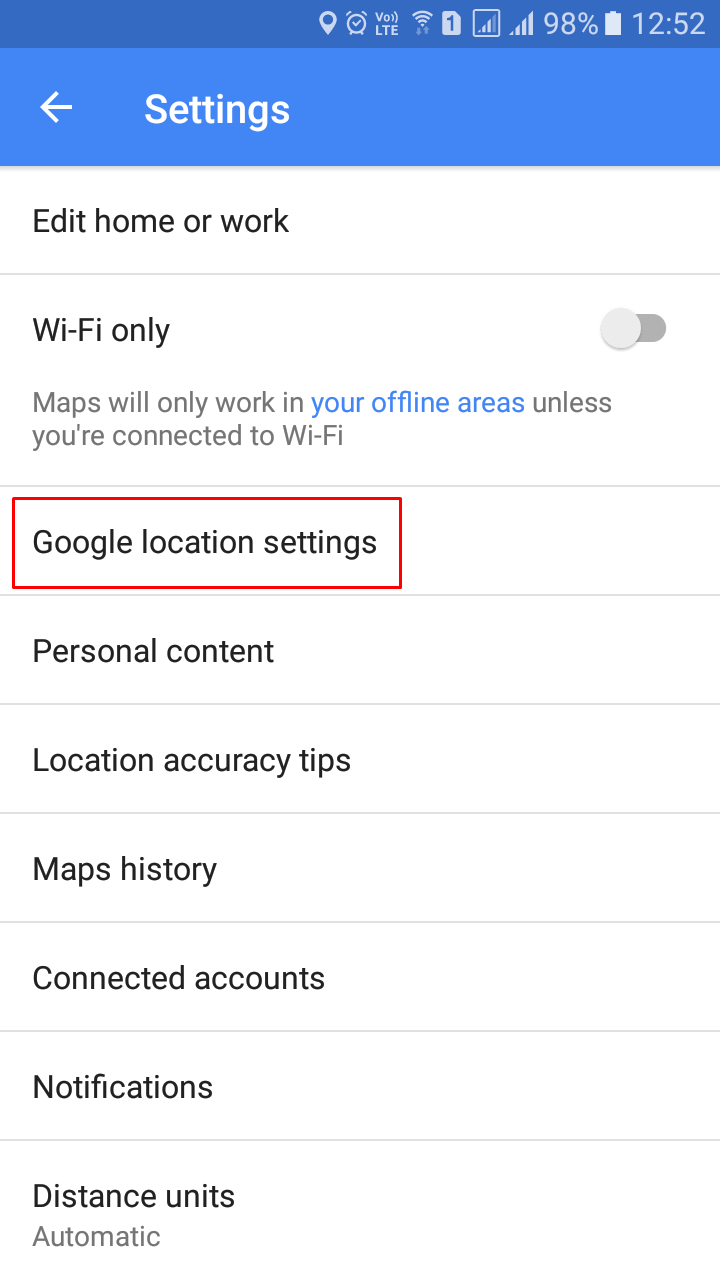Screen dimensions: 720x1280
Task: Open Notifications settings
Action: pyautogui.click(x=360, y=1086)
